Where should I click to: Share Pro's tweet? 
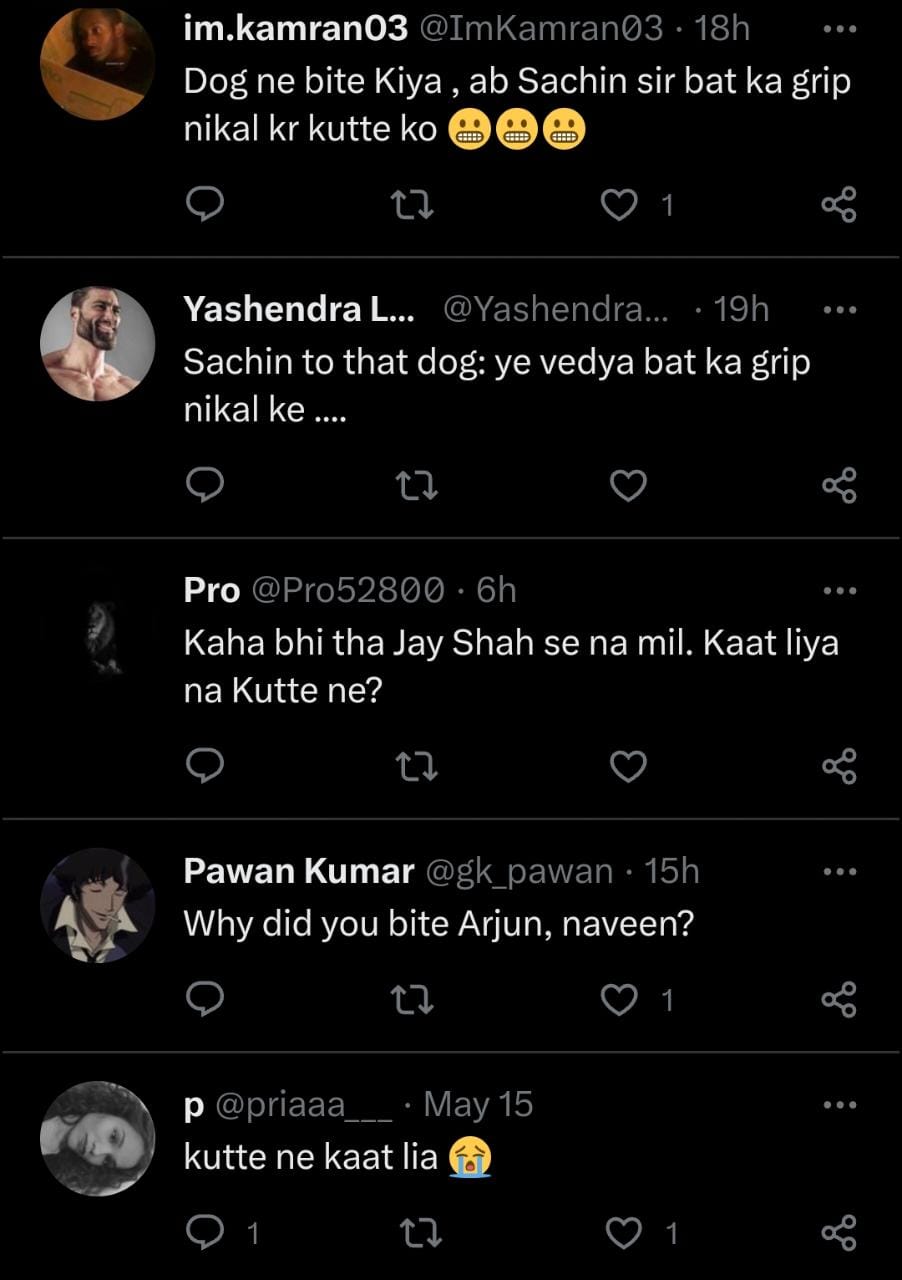click(839, 767)
